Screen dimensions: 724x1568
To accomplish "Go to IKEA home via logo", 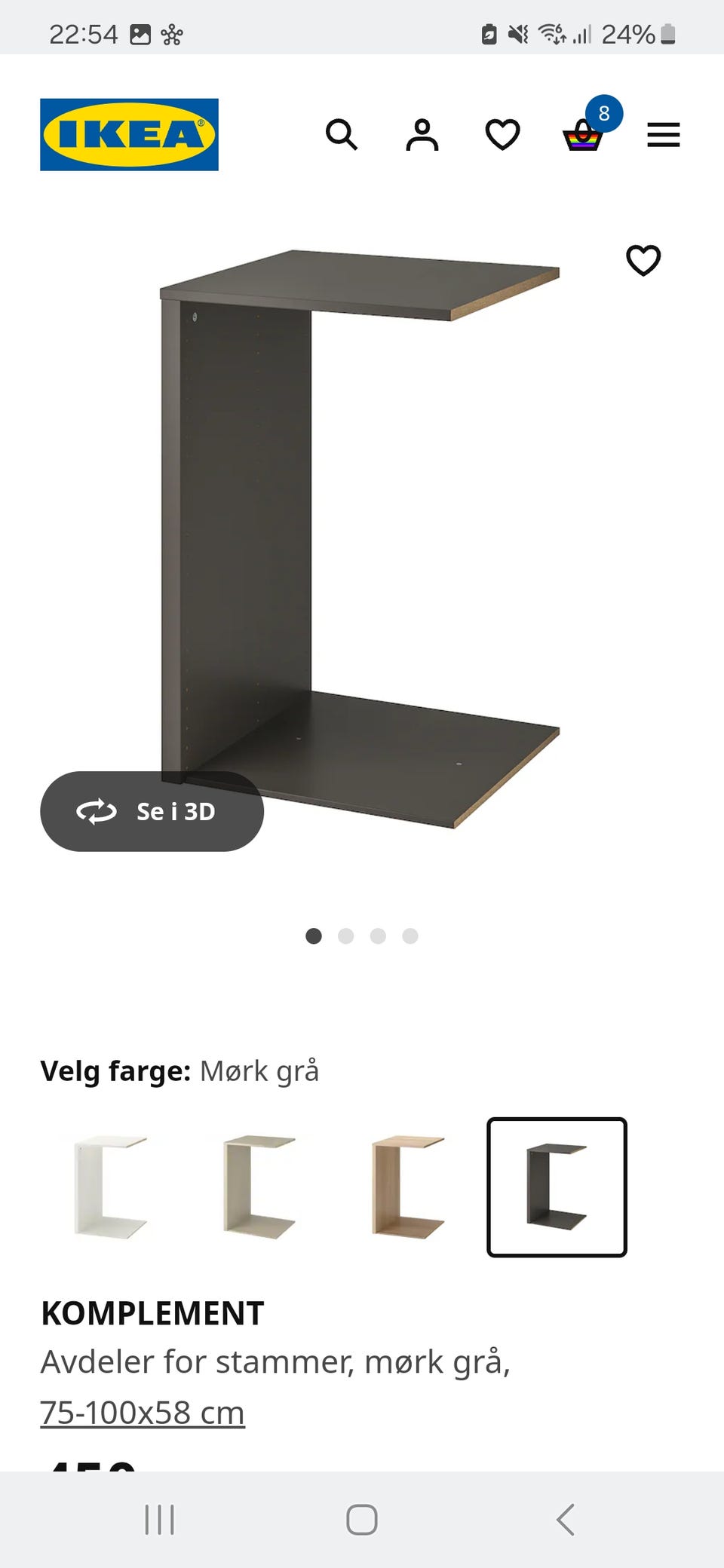I will (x=129, y=135).
